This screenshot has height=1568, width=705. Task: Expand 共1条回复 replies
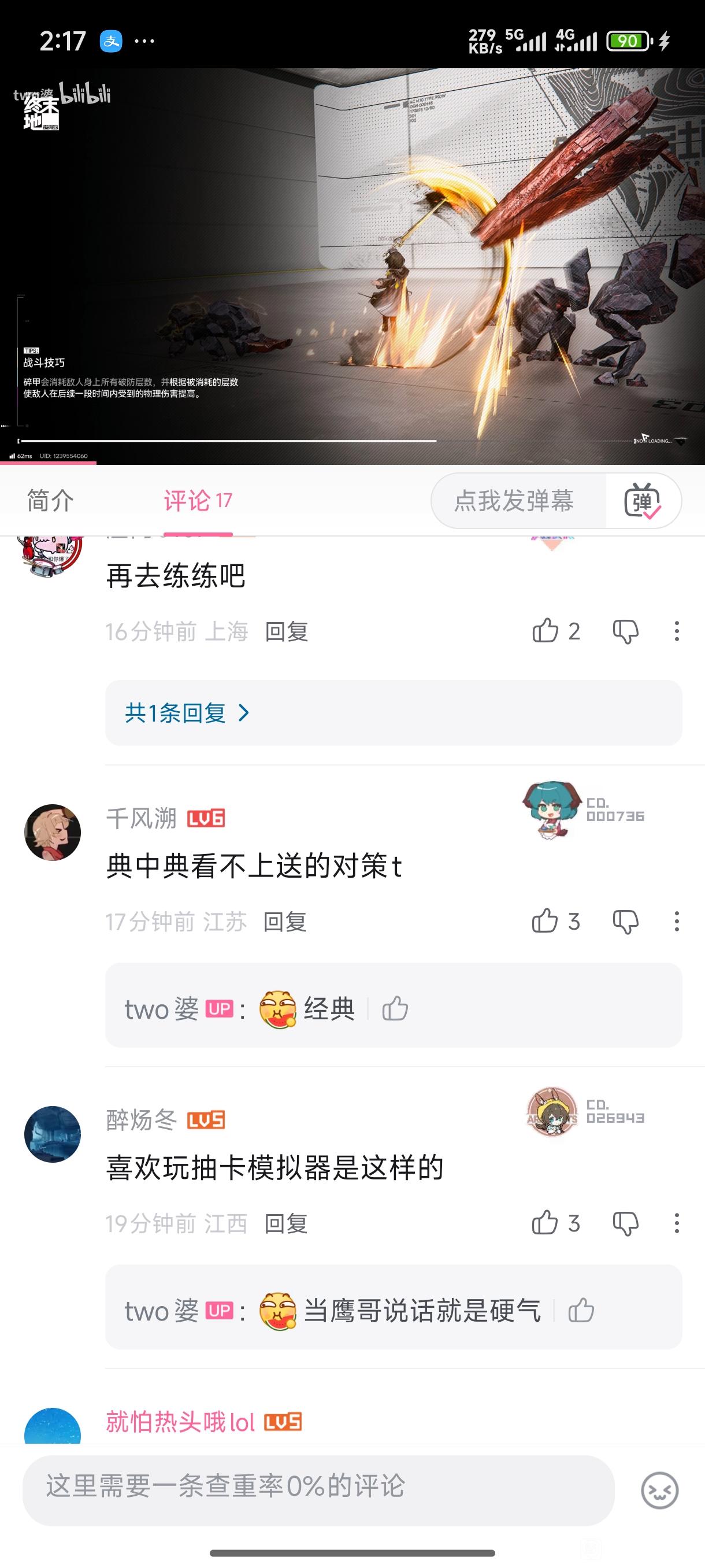[187, 713]
